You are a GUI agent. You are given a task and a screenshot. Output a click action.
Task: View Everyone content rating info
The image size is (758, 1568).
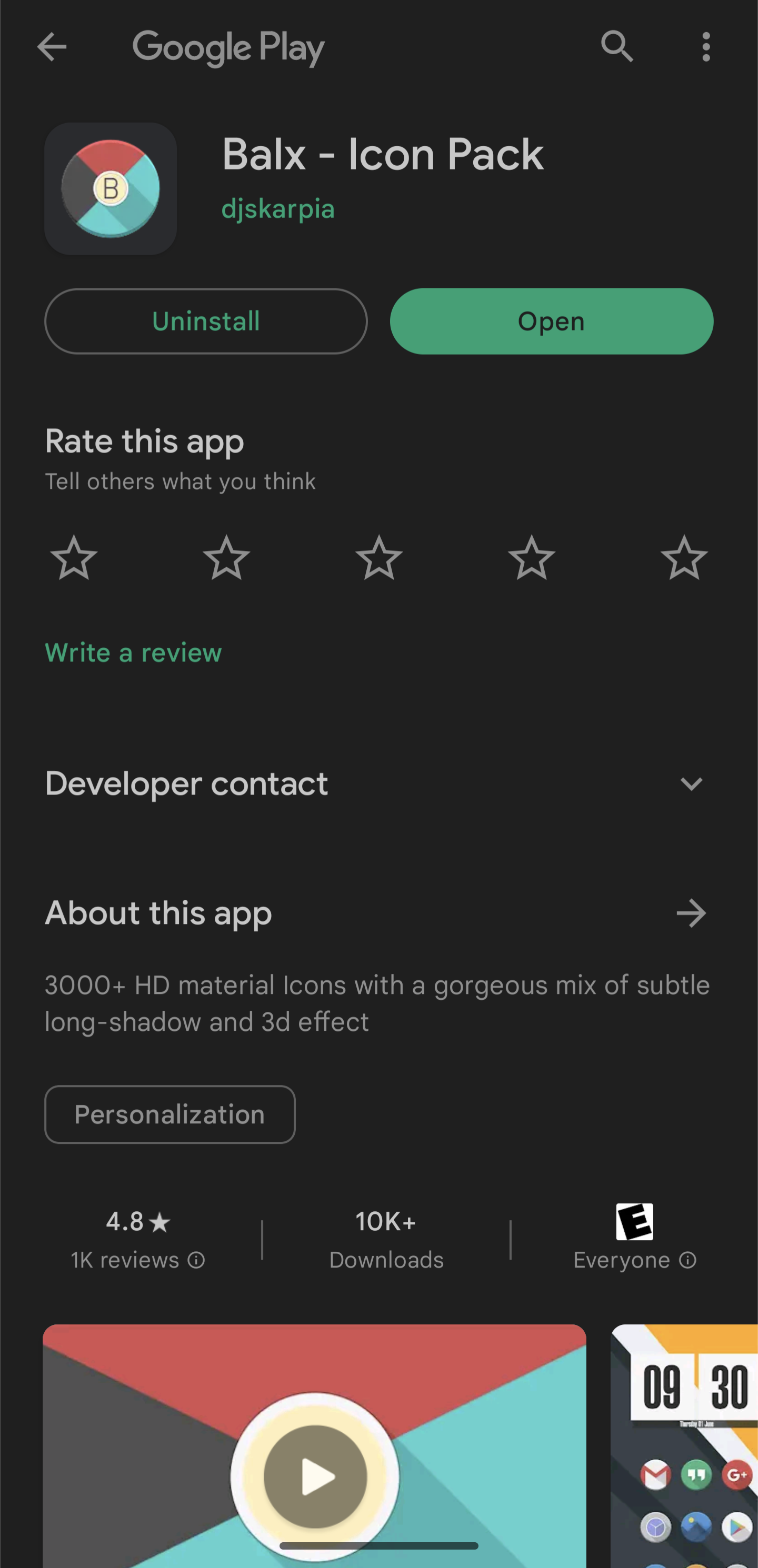(687, 1260)
